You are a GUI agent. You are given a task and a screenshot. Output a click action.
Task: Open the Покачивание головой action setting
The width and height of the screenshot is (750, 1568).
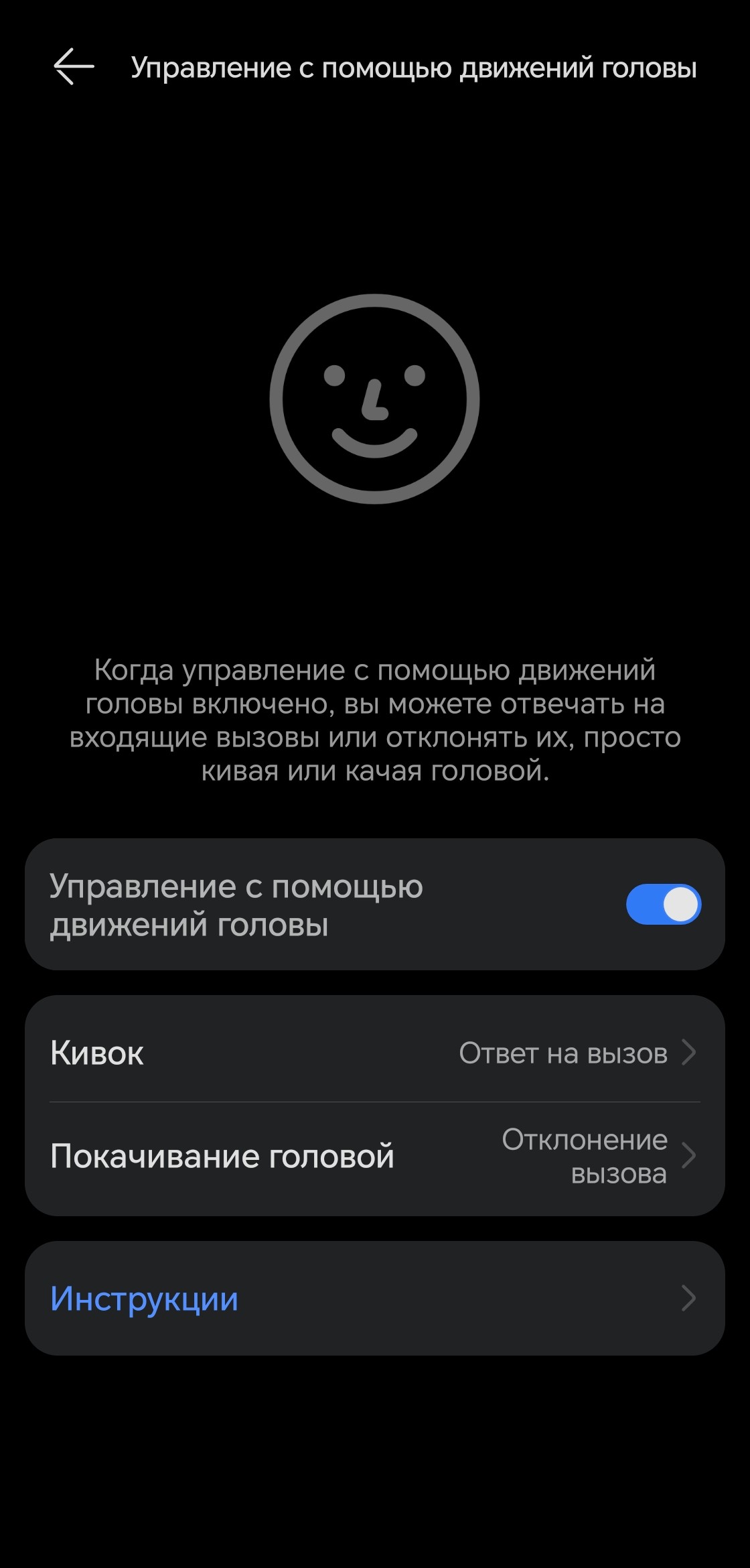pos(375,1157)
